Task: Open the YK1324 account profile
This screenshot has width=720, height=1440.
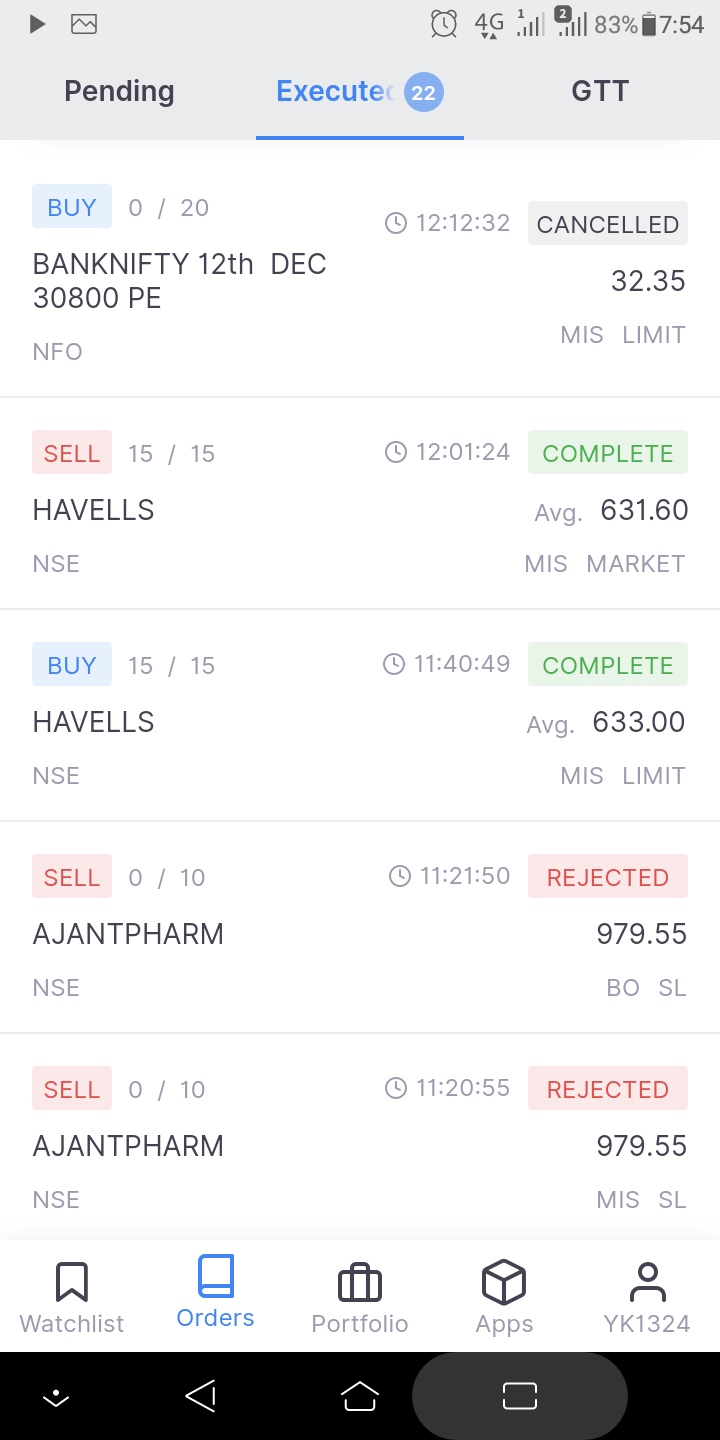Action: 647,1298
